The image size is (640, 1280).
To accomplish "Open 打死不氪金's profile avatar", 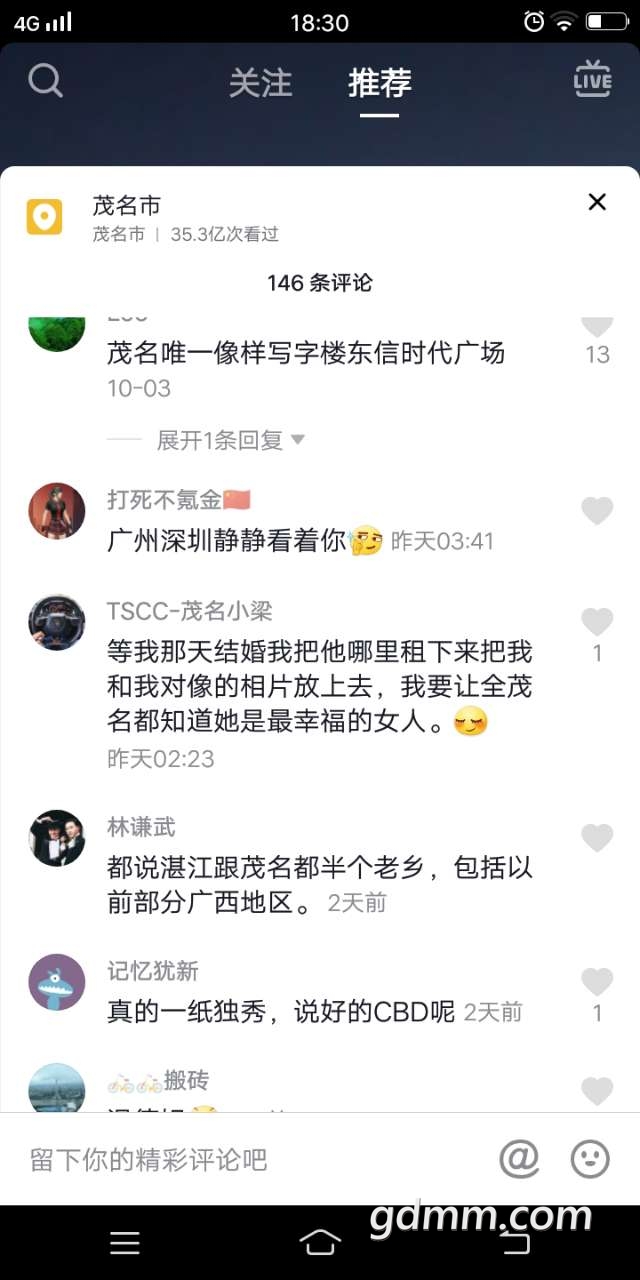I will pyautogui.click(x=57, y=511).
